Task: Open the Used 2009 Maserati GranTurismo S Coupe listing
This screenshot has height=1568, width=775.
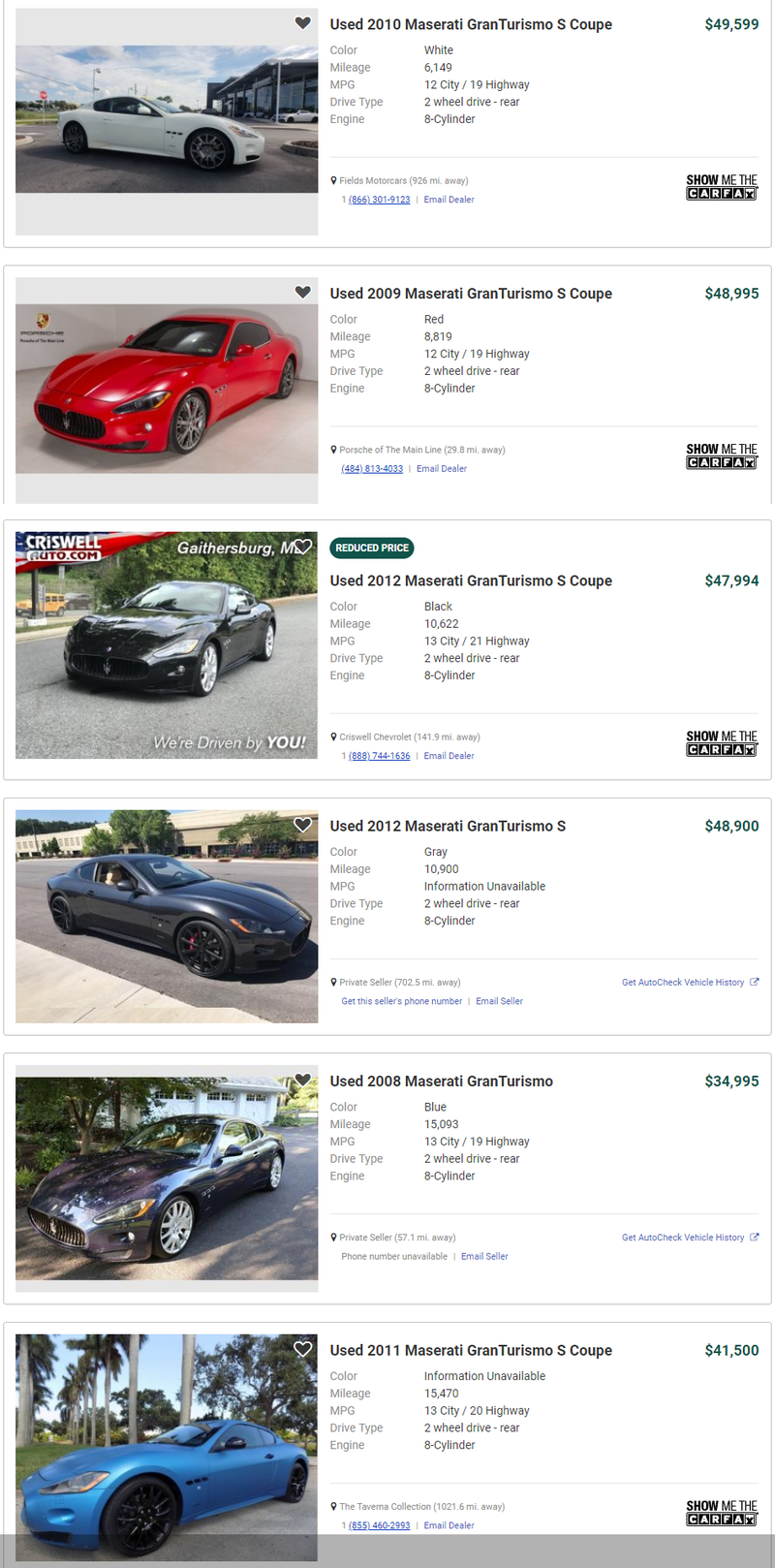Action: pyautogui.click(x=470, y=294)
